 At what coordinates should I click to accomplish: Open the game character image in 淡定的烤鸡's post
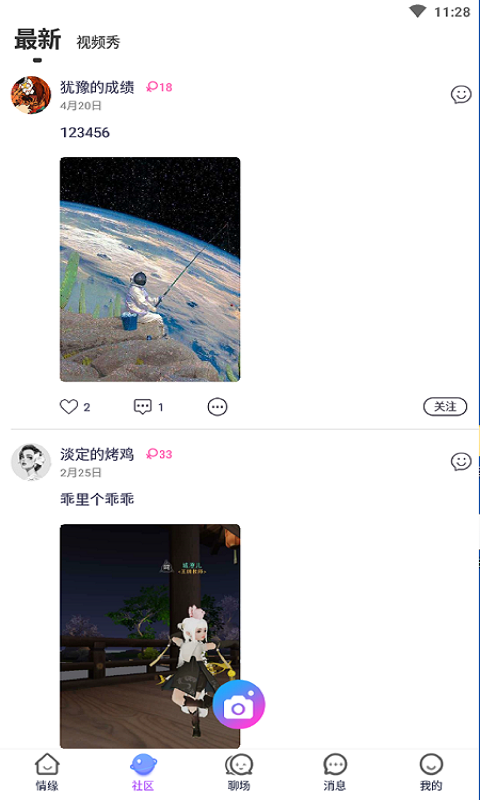(150, 636)
